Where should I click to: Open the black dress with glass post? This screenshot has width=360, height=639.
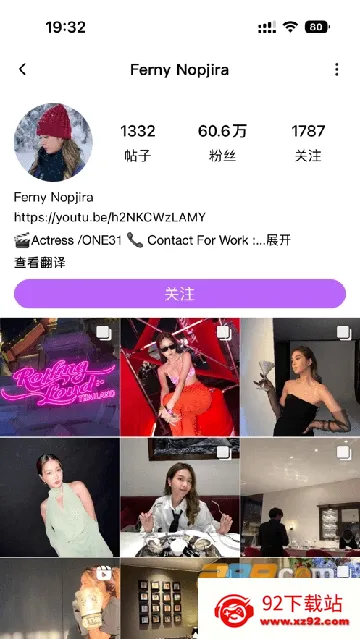click(x=300, y=377)
